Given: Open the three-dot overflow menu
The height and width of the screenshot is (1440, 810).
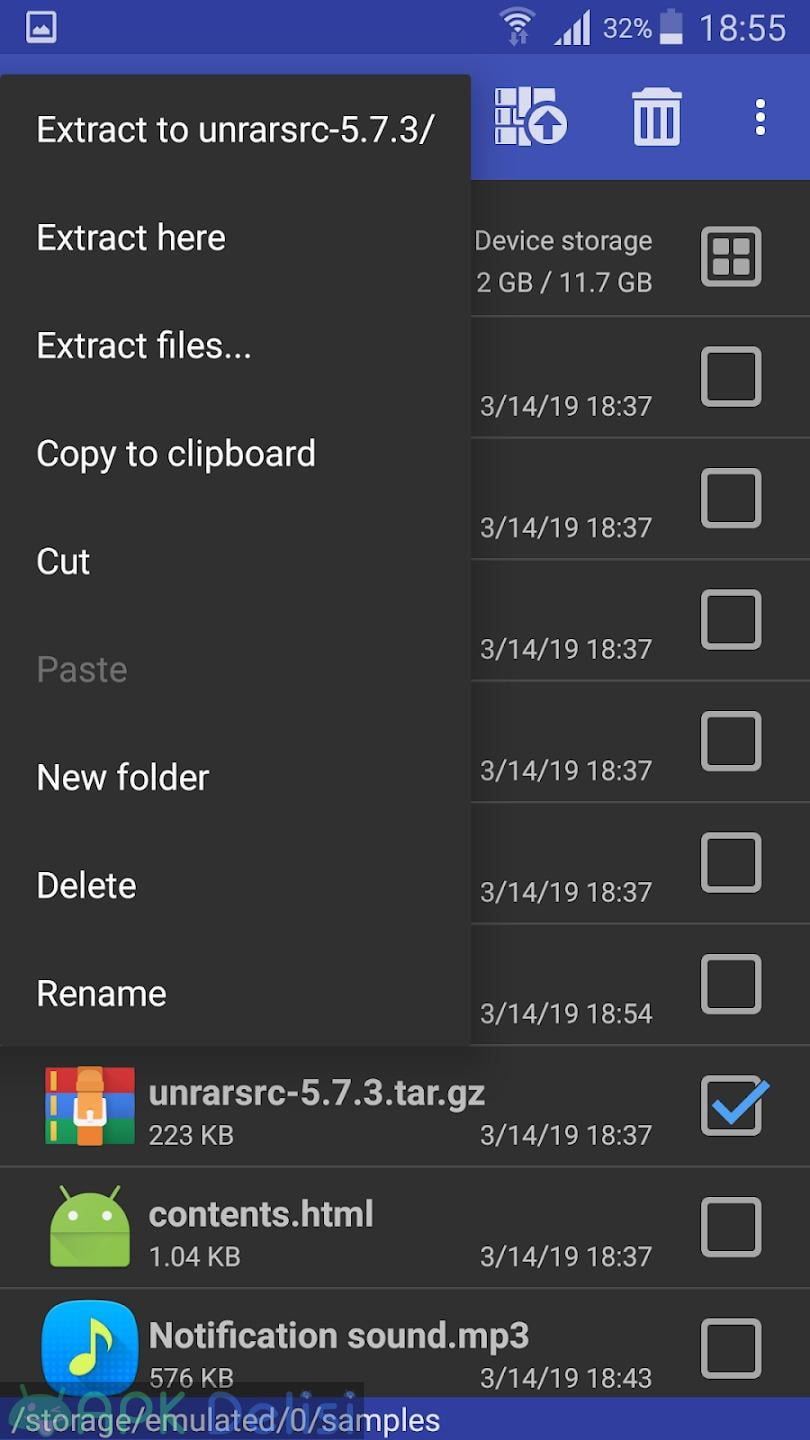Looking at the screenshot, I should 761,117.
